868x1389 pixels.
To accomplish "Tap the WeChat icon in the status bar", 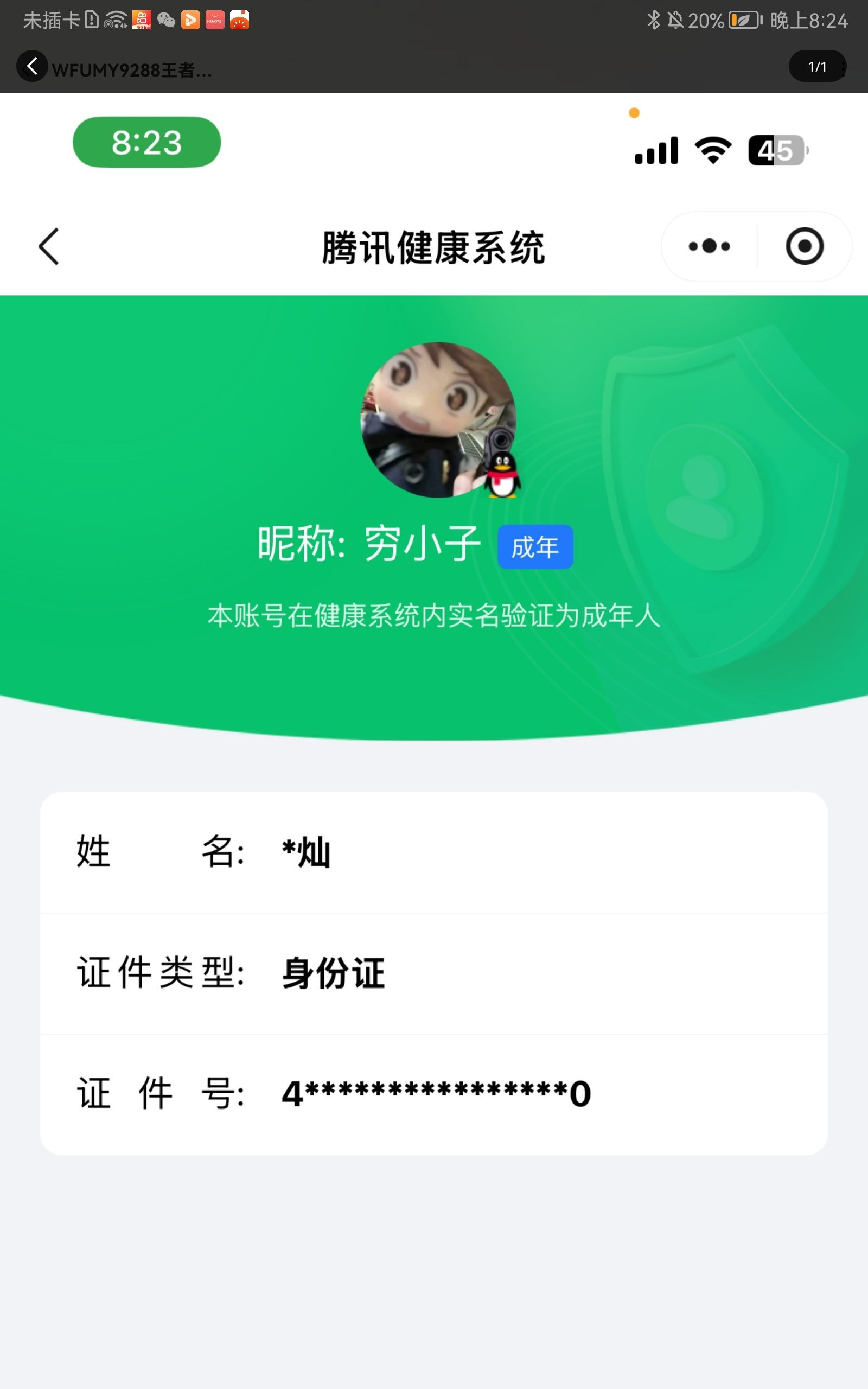I will (x=166, y=20).
